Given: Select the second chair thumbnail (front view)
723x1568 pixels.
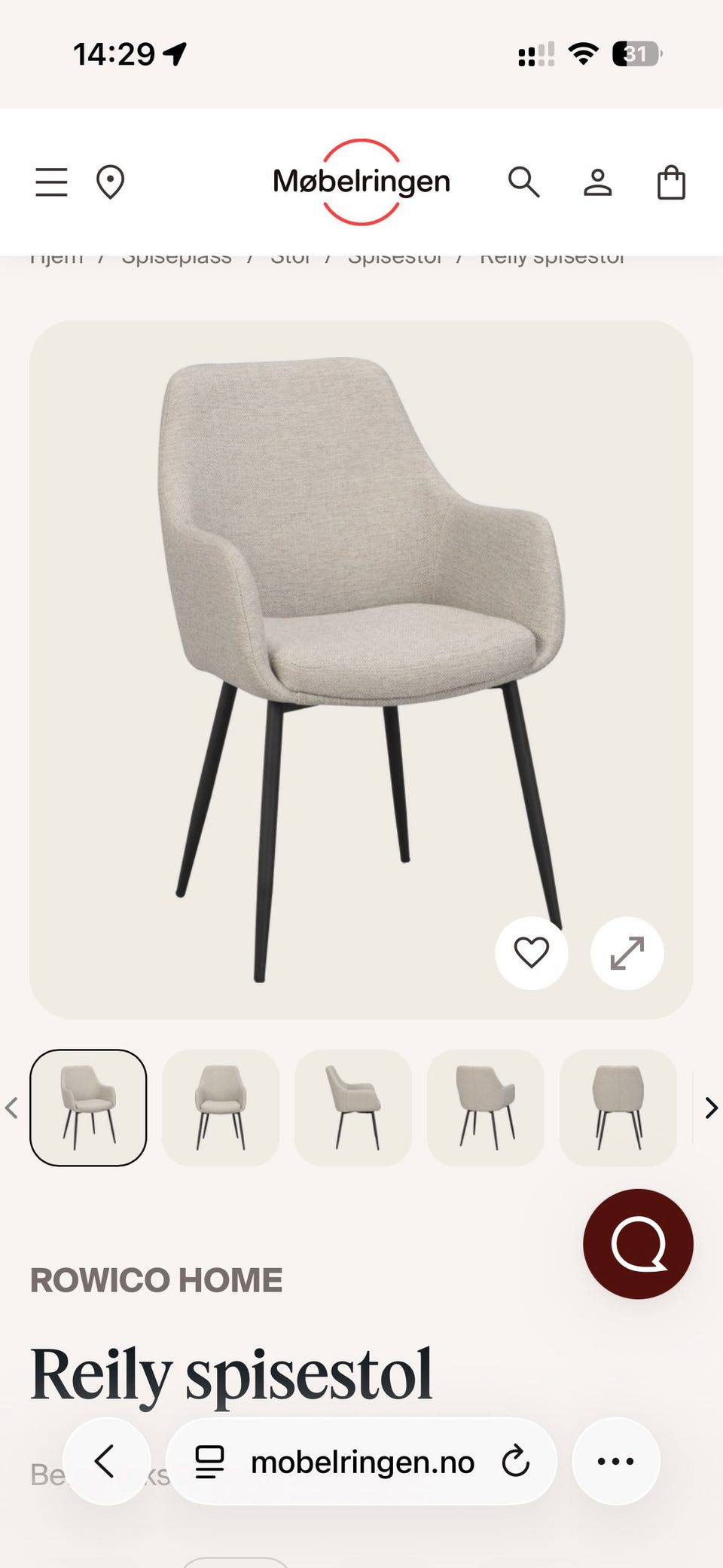Looking at the screenshot, I should pos(221,1107).
